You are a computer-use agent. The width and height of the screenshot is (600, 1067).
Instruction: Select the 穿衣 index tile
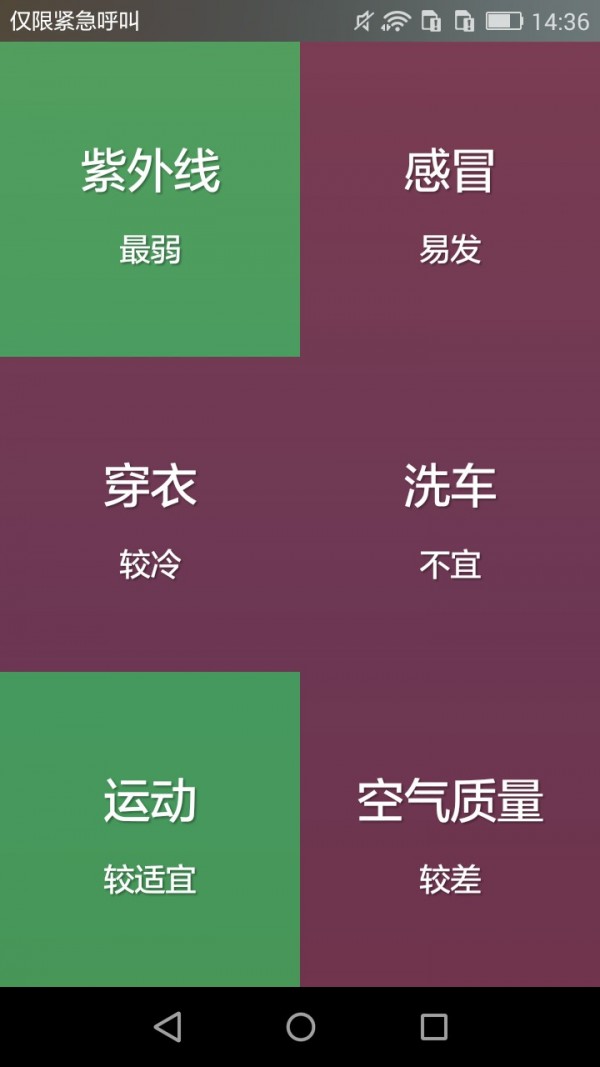click(150, 515)
